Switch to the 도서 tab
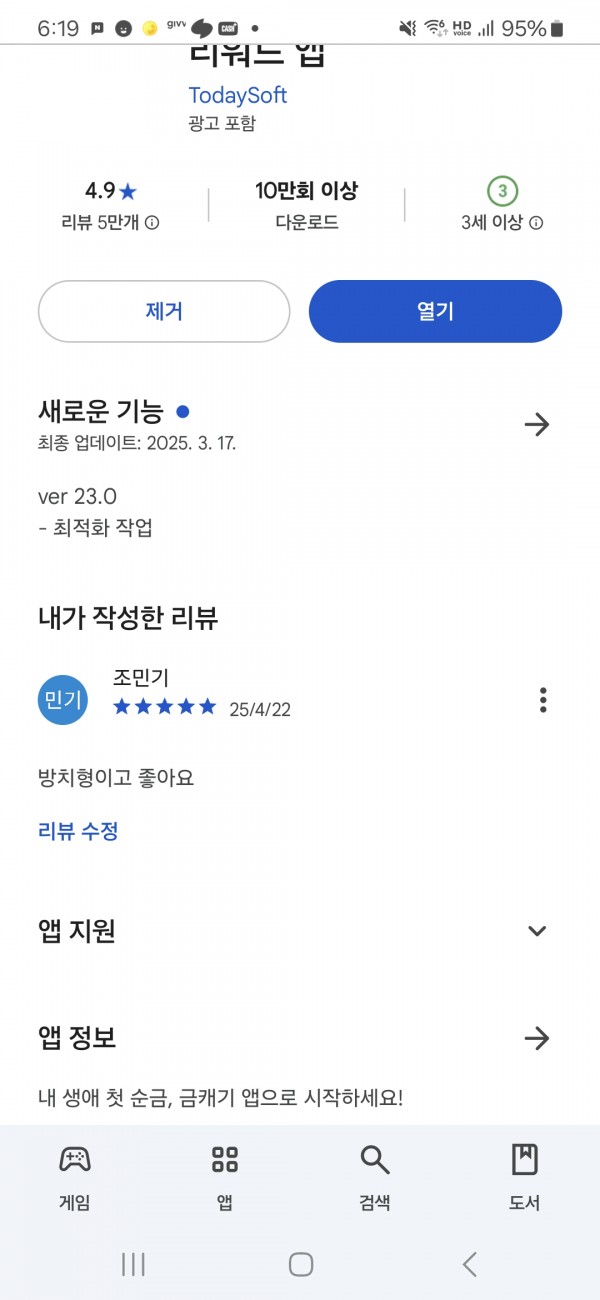The width and height of the screenshot is (600, 1300). [525, 1178]
